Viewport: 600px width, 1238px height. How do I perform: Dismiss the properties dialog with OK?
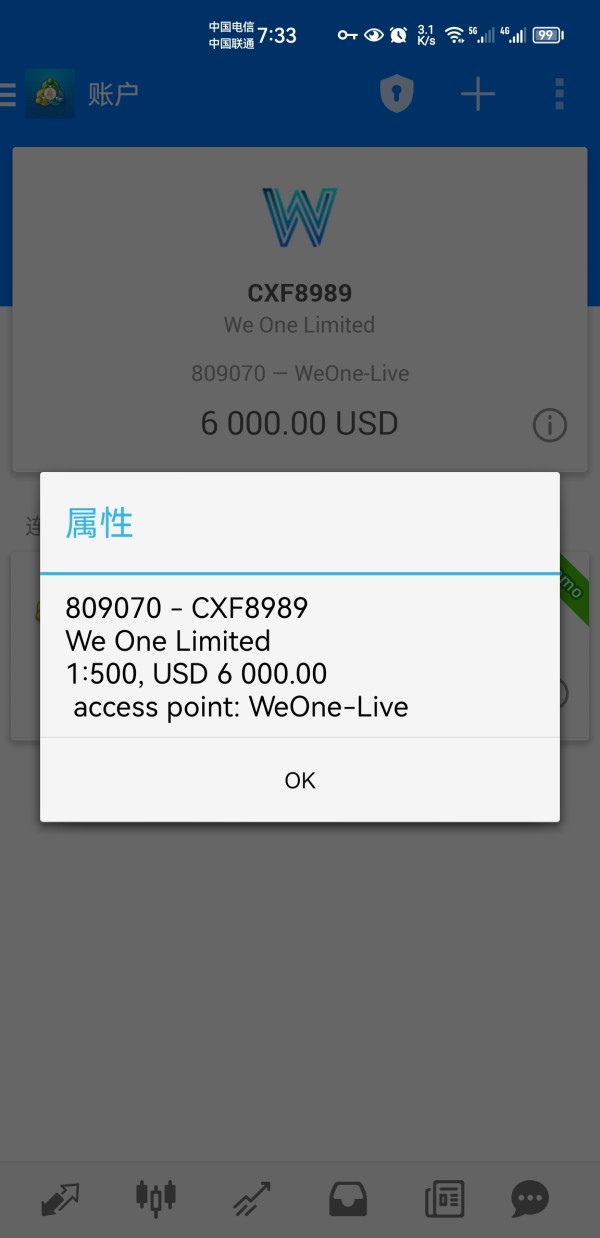point(300,780)
